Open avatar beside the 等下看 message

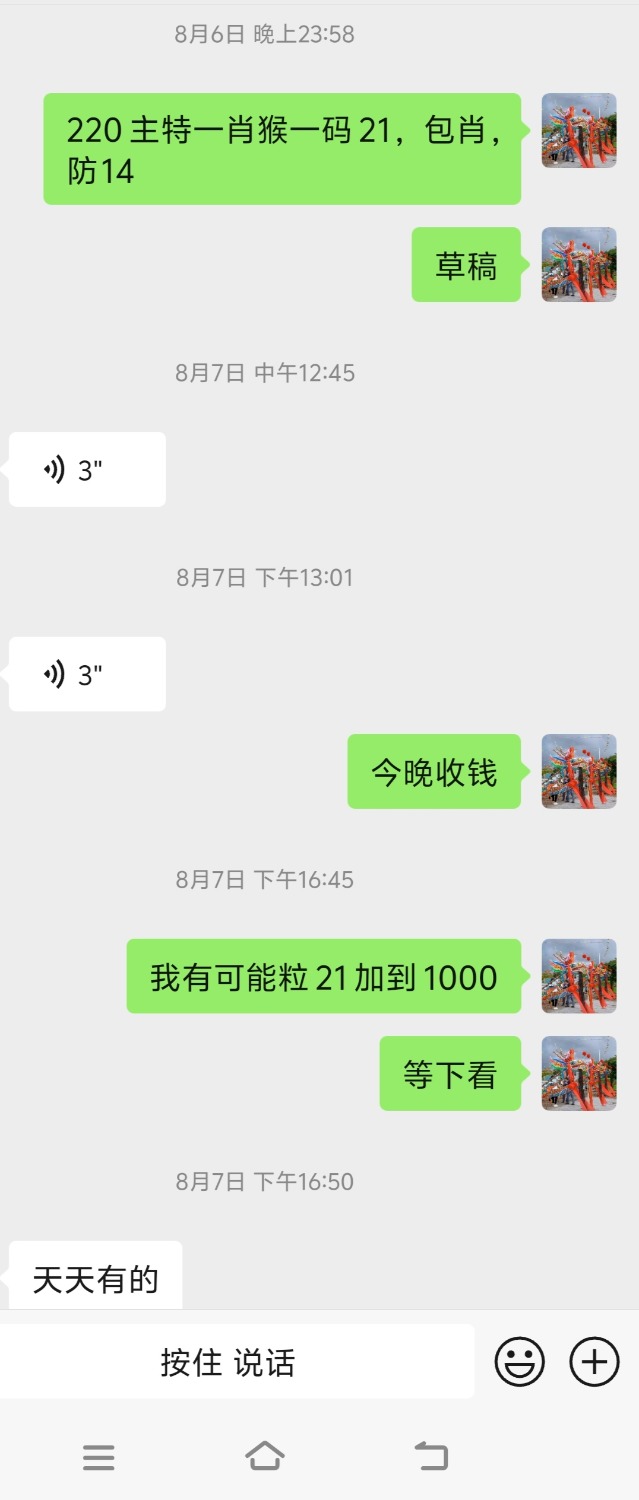coord(579,1073)
